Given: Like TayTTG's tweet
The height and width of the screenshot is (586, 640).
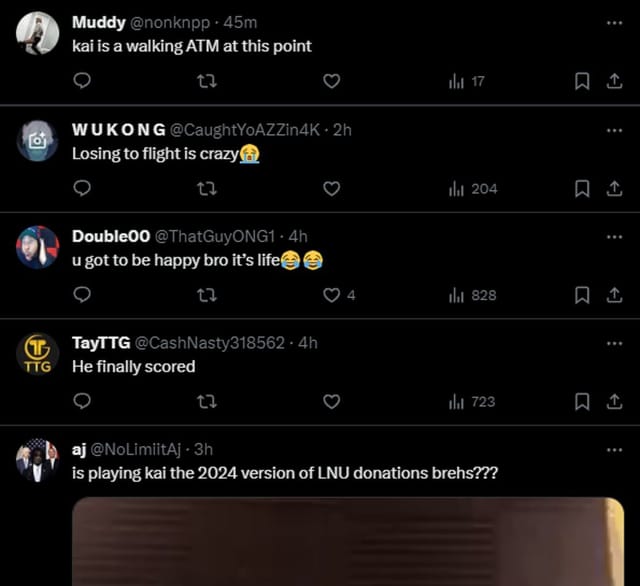Looking at the screenshot, I should [x=332, y=401].
